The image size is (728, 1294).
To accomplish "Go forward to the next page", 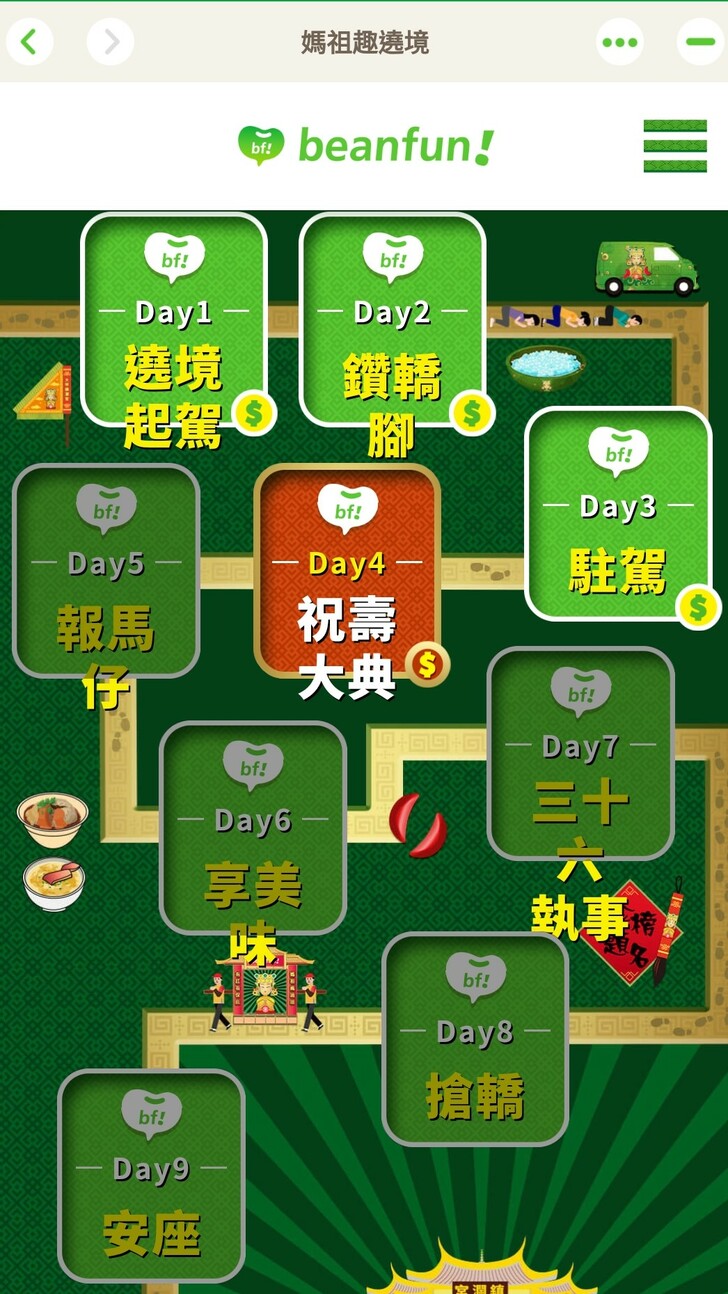I will pyautogui.click(x=110, y=42).
